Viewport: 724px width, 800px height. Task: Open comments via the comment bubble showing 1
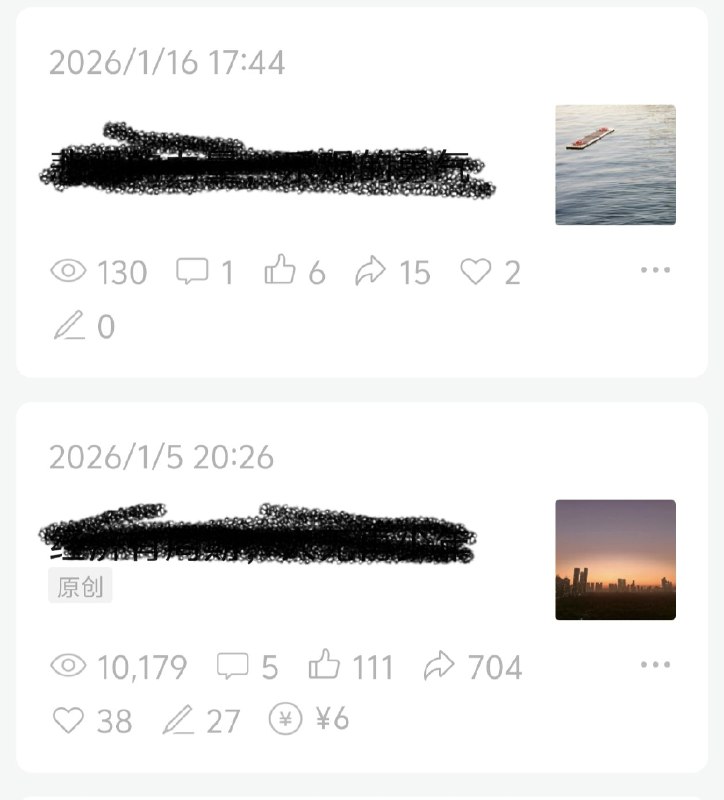pyautogui.click(x=190, y=270)
